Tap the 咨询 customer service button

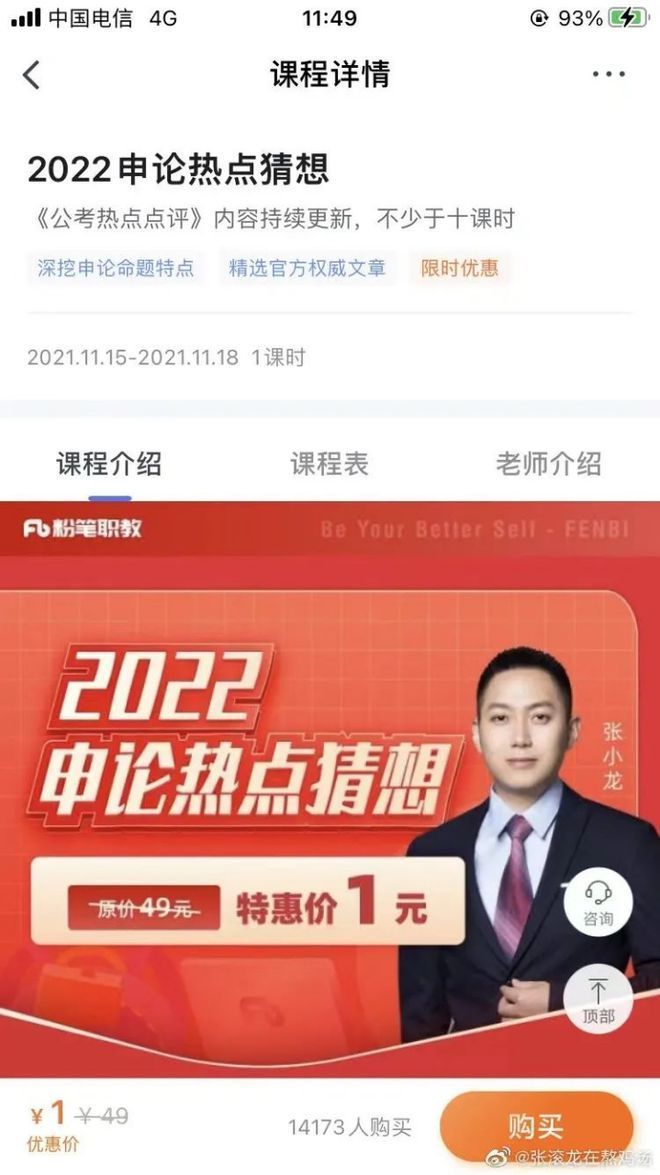point(598,902)
